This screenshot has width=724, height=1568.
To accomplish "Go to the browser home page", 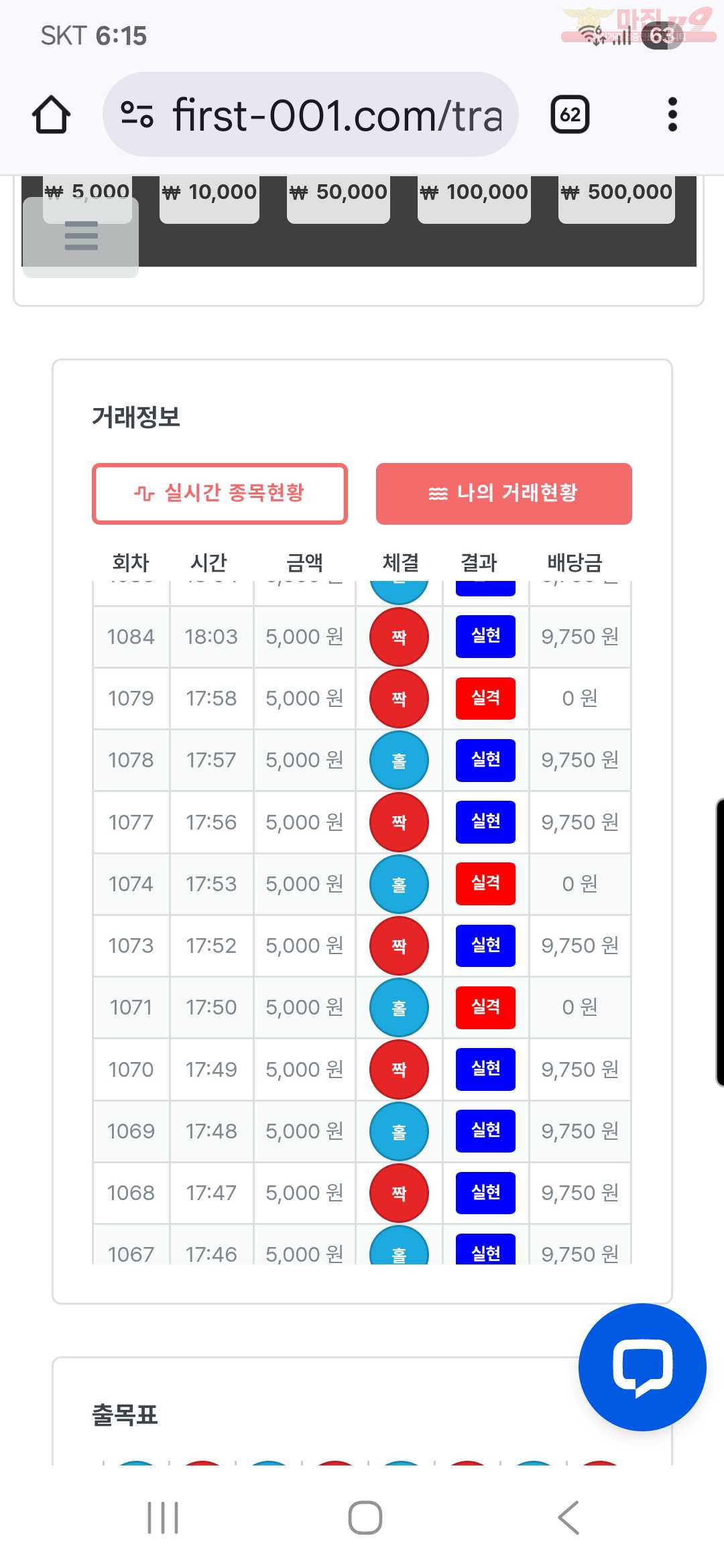I will coord(51,115).
